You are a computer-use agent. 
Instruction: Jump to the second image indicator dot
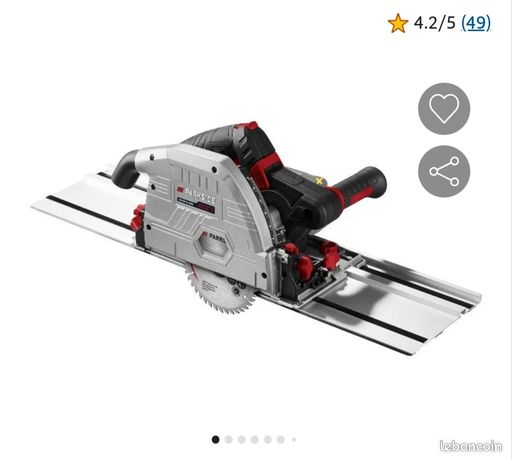[229, 440]
